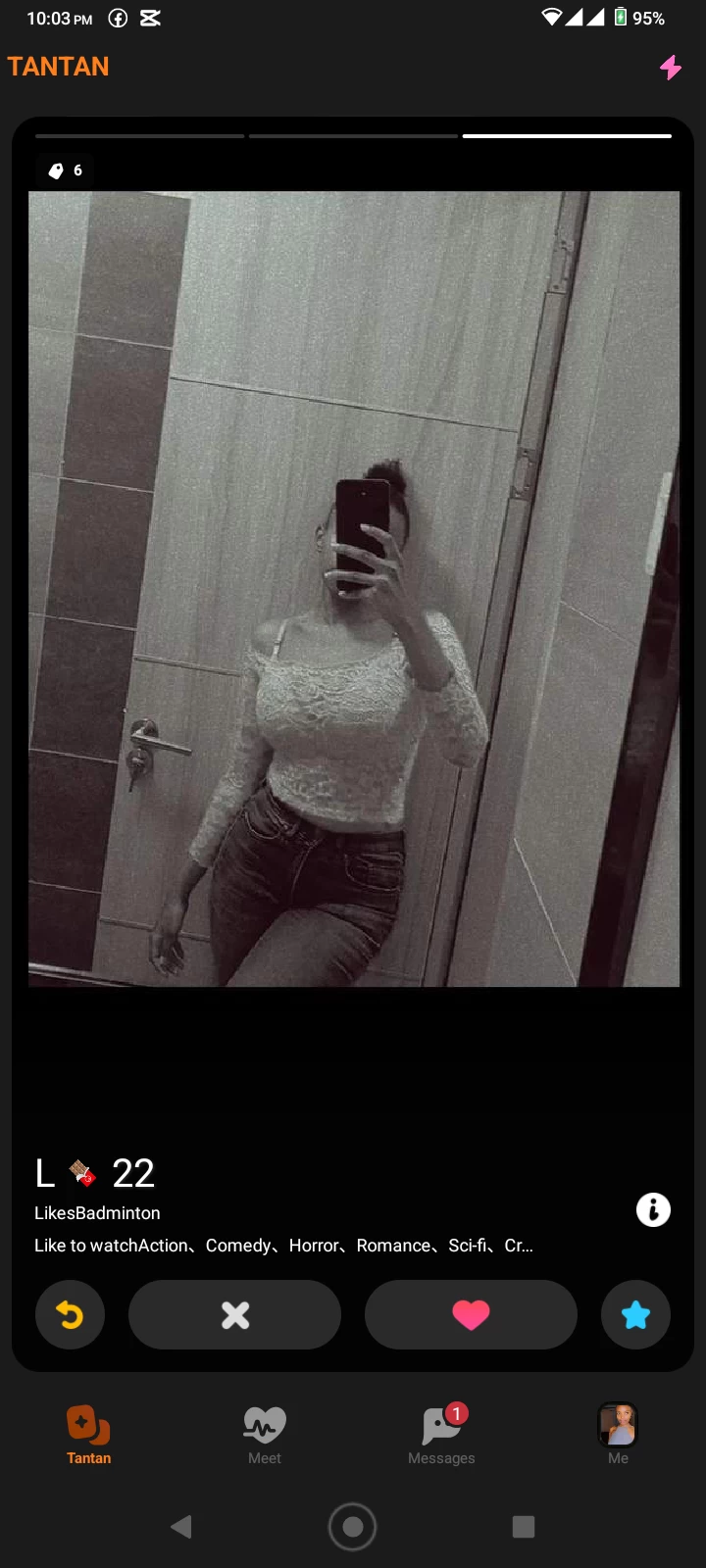Switch to the Meet tab
This screenshot has width=706, height=1568.
click(x=265, y=1435)
